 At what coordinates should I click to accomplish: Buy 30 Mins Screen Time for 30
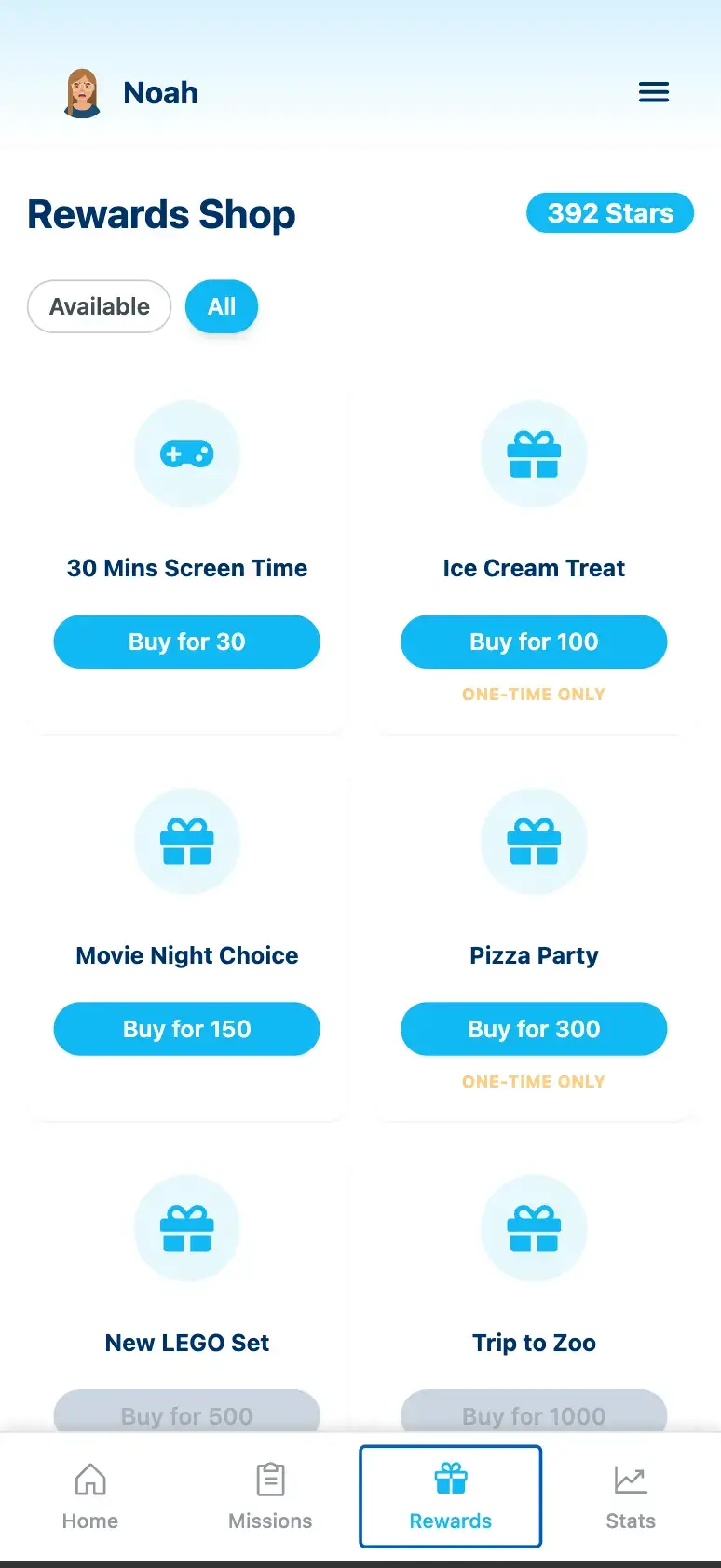point(186,642)
